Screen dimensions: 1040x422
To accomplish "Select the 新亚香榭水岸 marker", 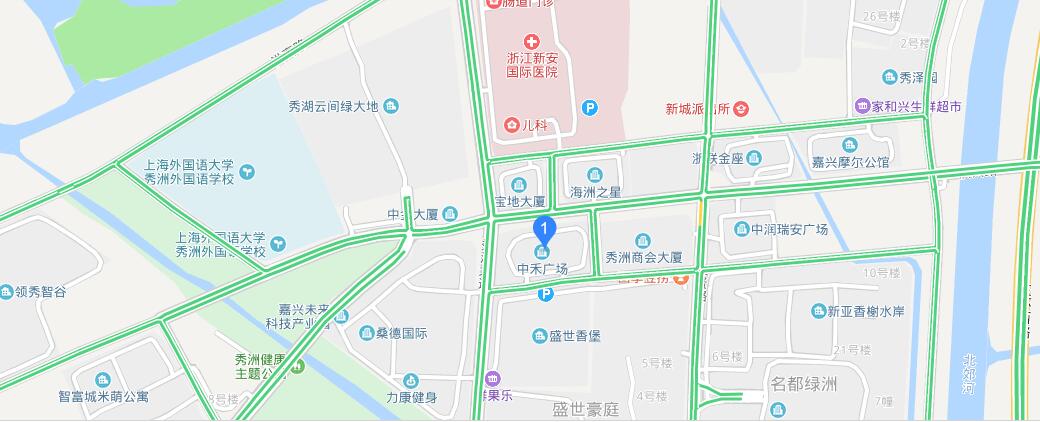I will [816, 311].
